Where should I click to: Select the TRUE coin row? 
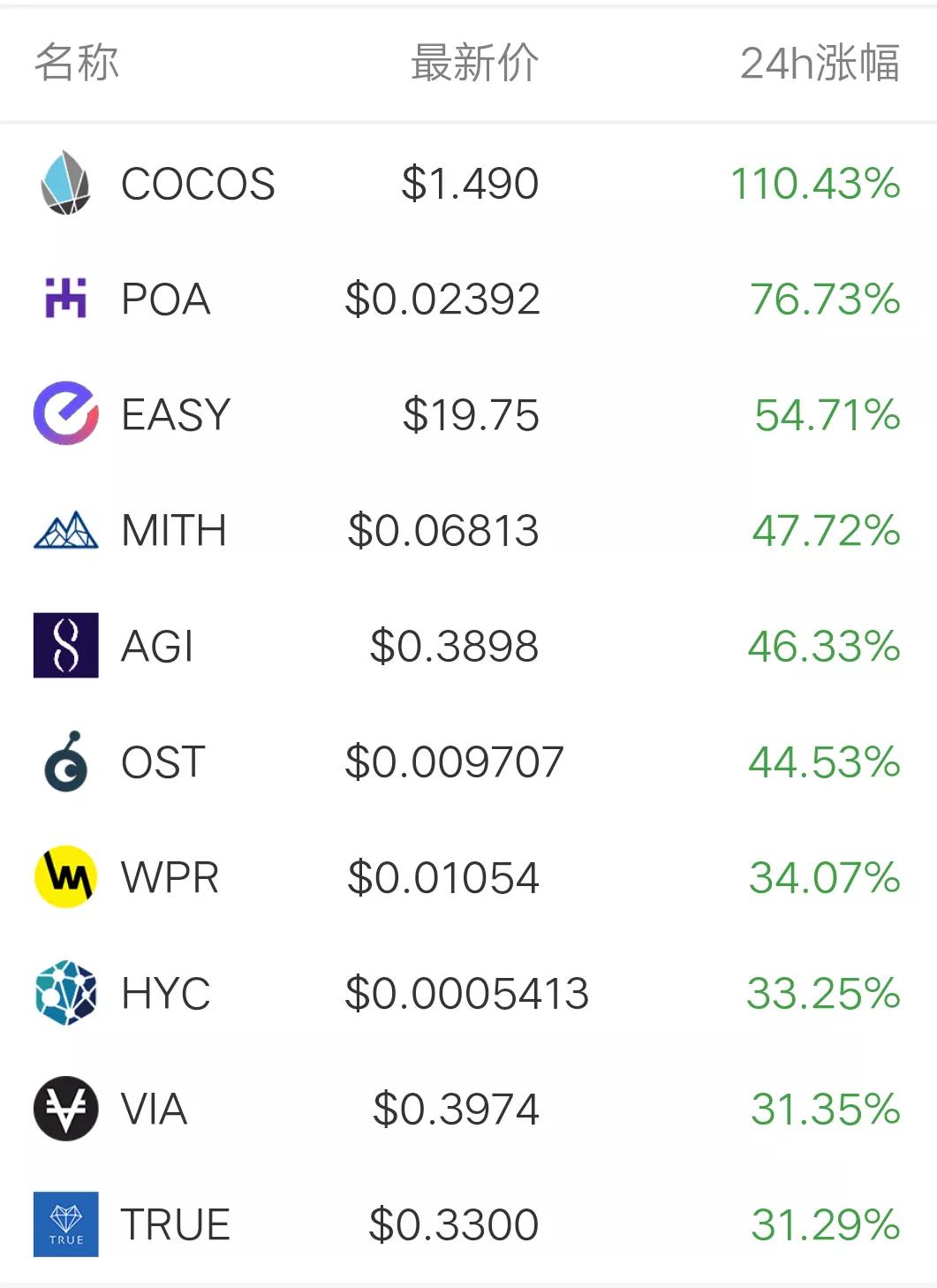point(175,1225)
